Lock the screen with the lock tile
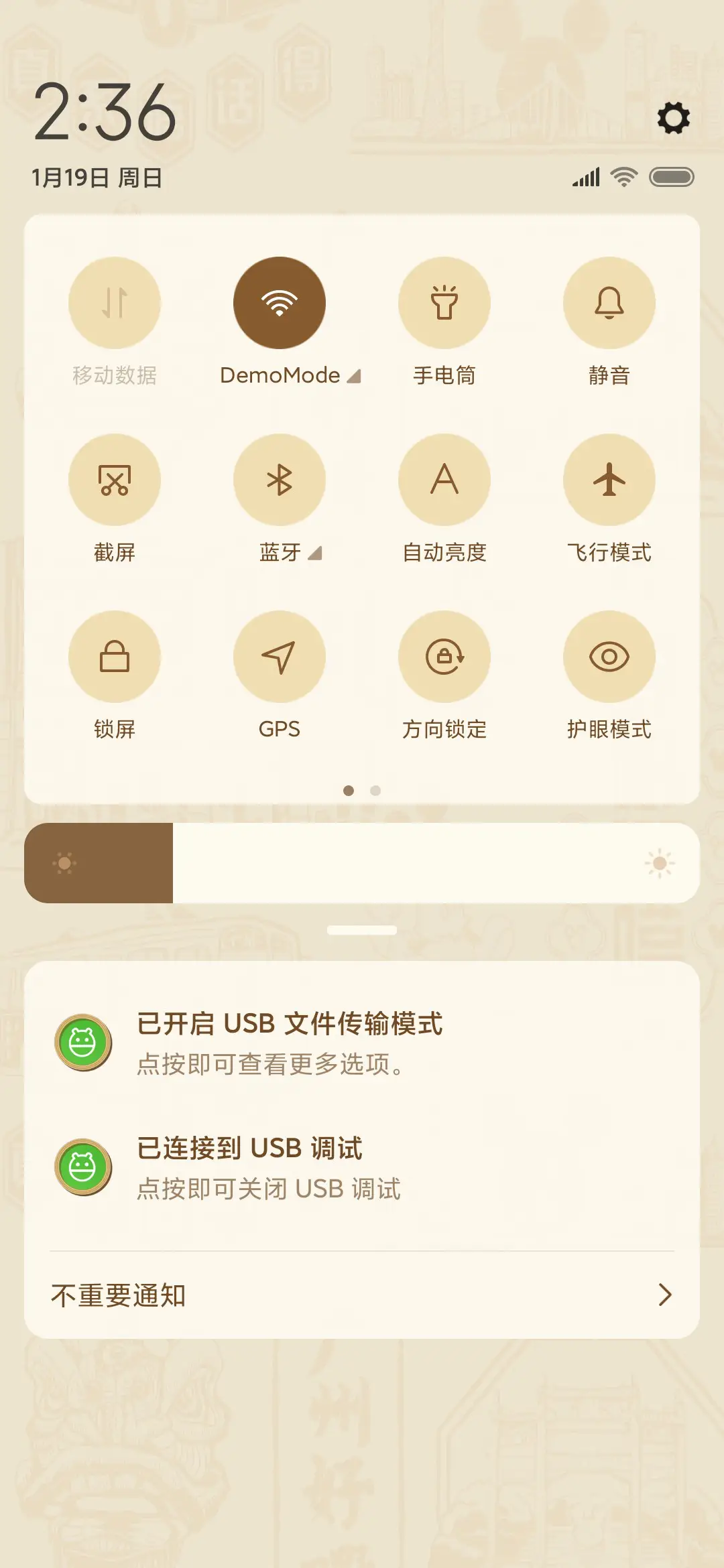The height and width of the screenshot is (1568, 724). click(115, 657)
